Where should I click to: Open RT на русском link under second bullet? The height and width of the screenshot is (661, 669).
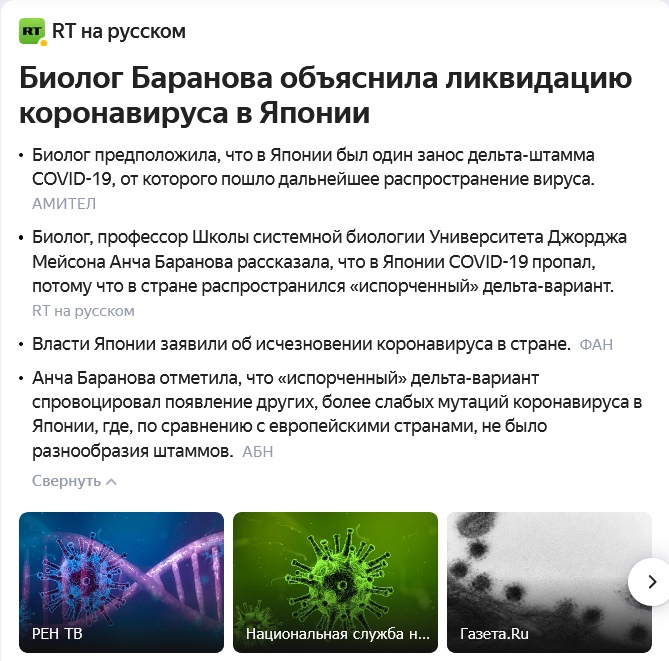tap(83, 311)
